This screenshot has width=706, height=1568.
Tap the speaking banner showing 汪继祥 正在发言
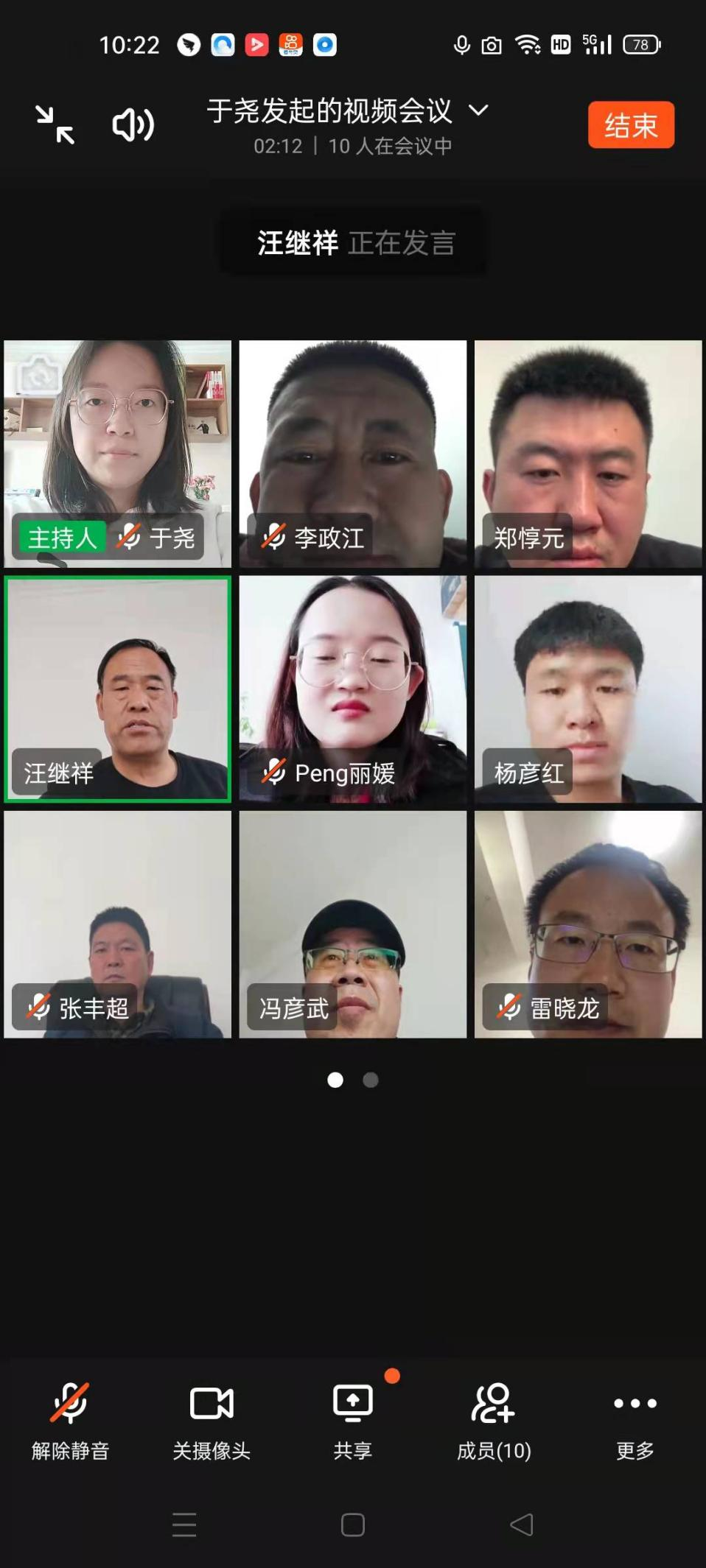[352, 241]
